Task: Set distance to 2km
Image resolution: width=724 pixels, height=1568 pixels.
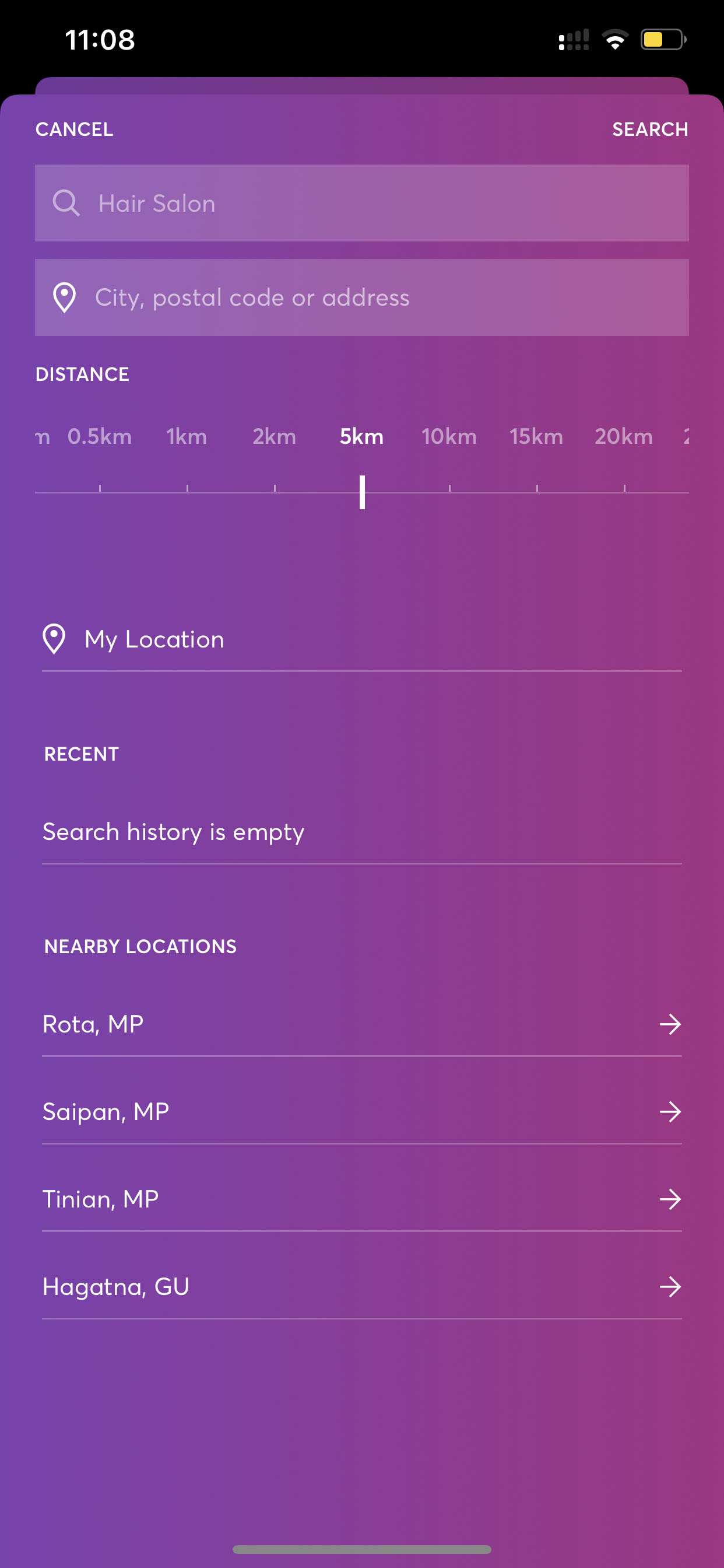Action: tap(275, 436)
